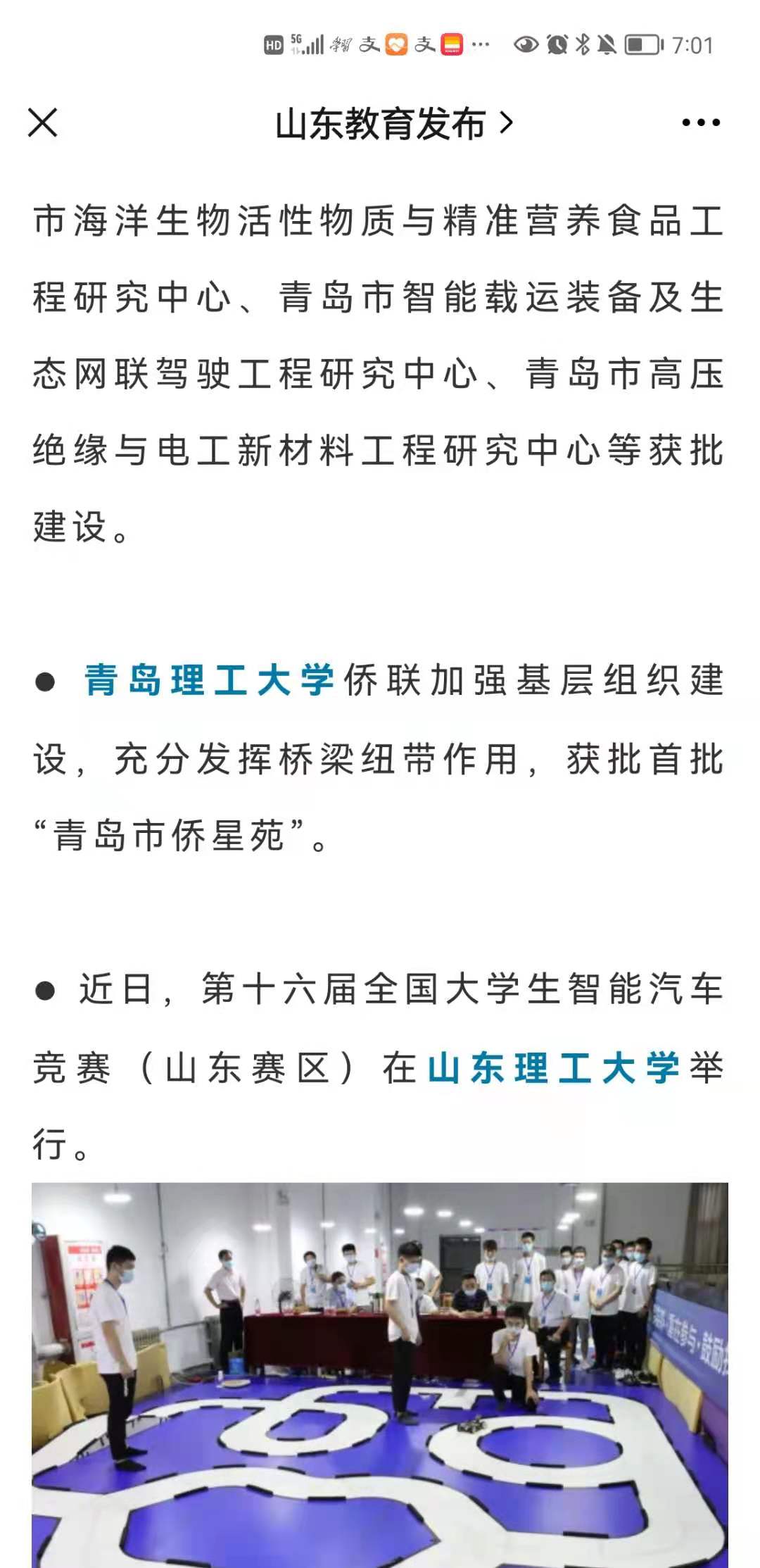Close the article page
This screenshot has height=1568, width=760.
(43, 123)
